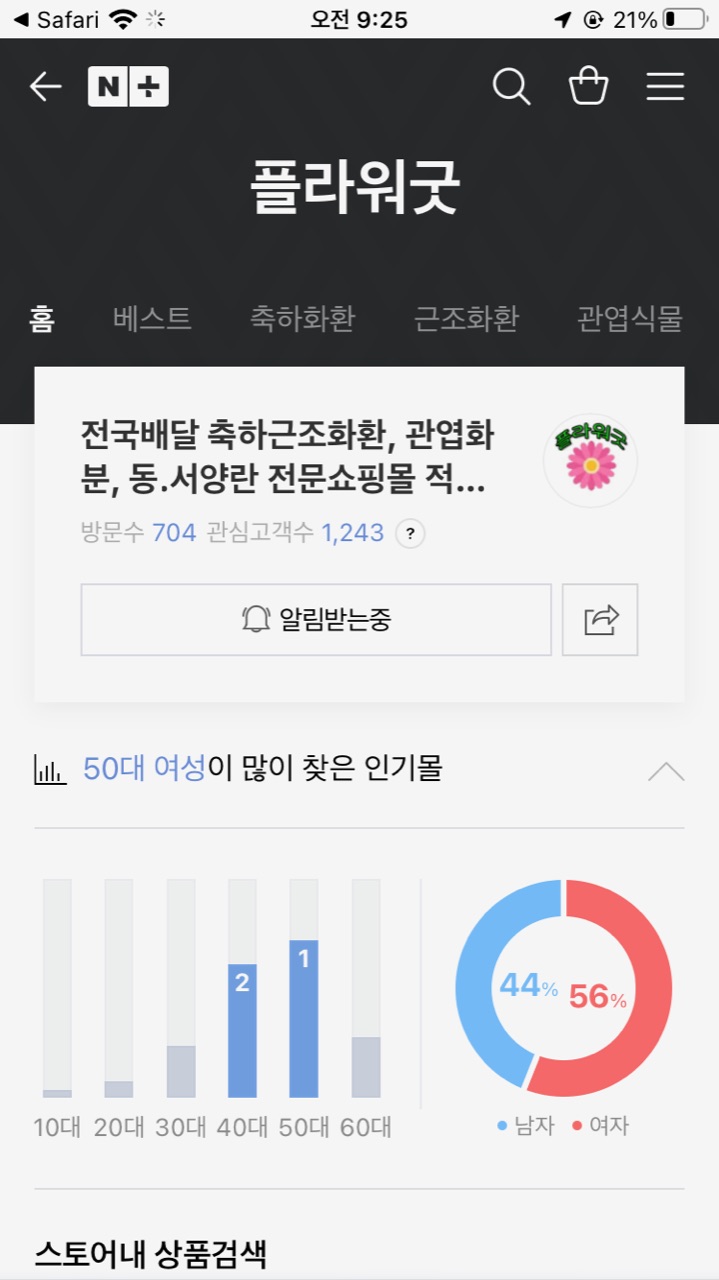The image size is (719, 1280).
Task: Open the N+ home logo
Action: pyautogui.click(x=128, y=87)
